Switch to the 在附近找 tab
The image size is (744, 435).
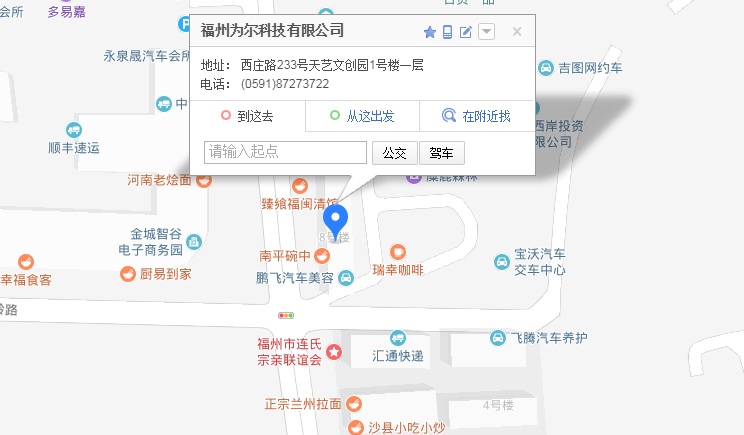point(477,116)
